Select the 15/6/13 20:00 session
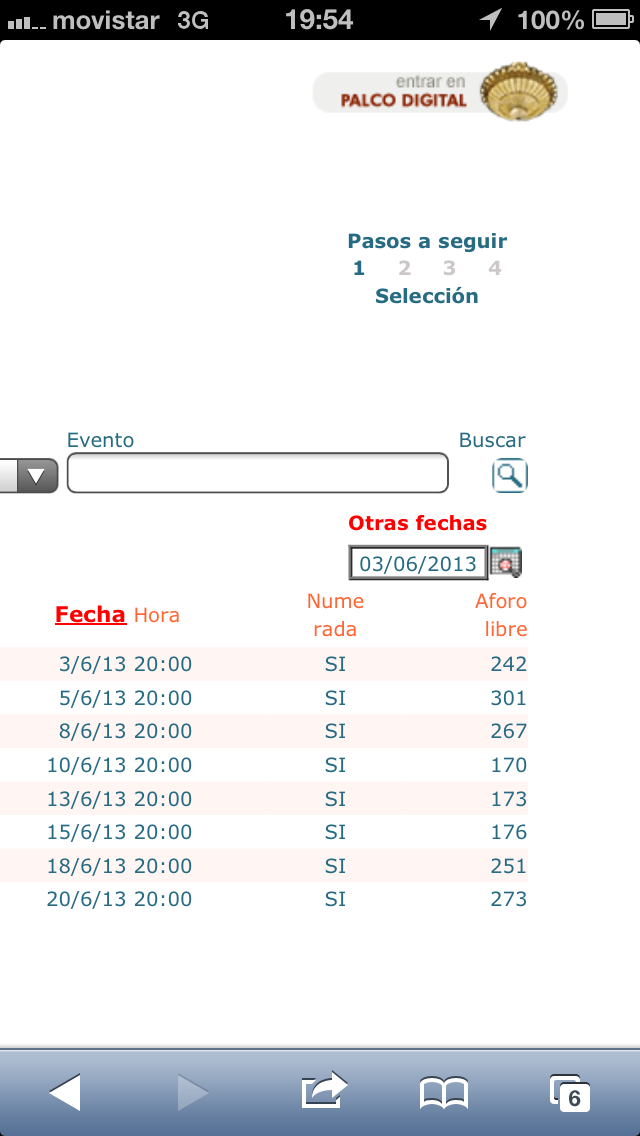Viewport: 640px width, 1136px height. click(x=119, y=832)
